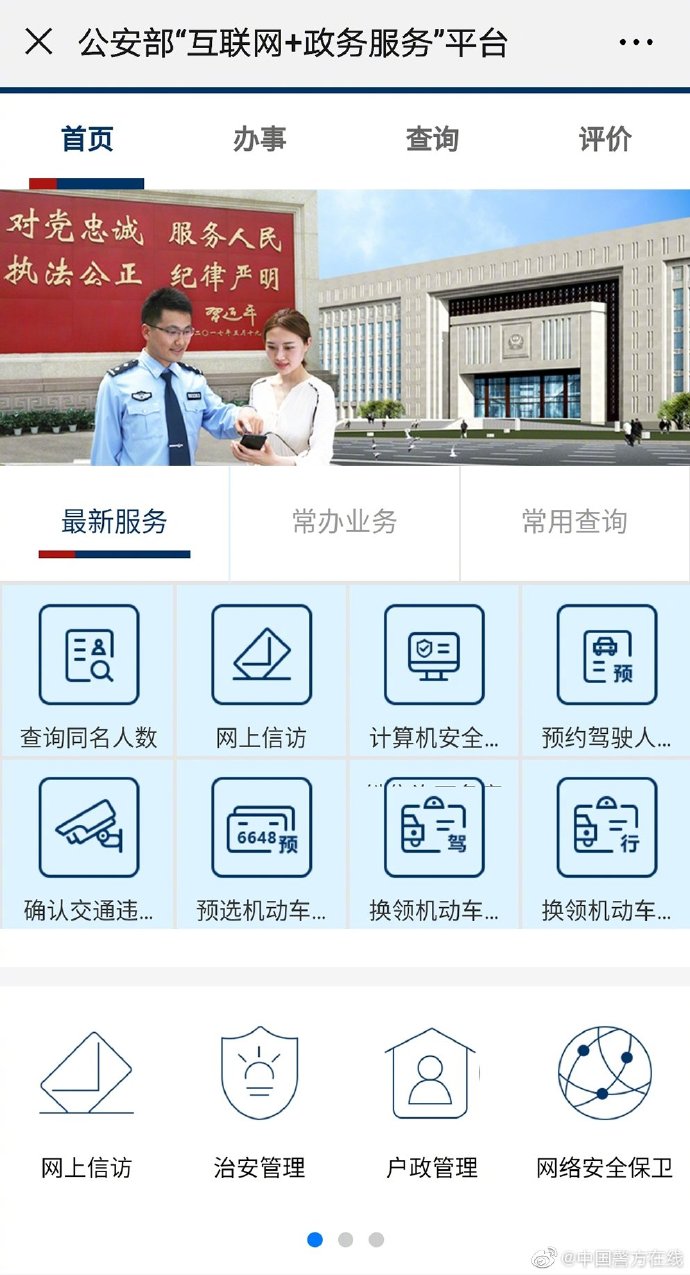Open 网上信访 tile in the blue grid
The image size is (690, 1275).
tap(261, 672)
